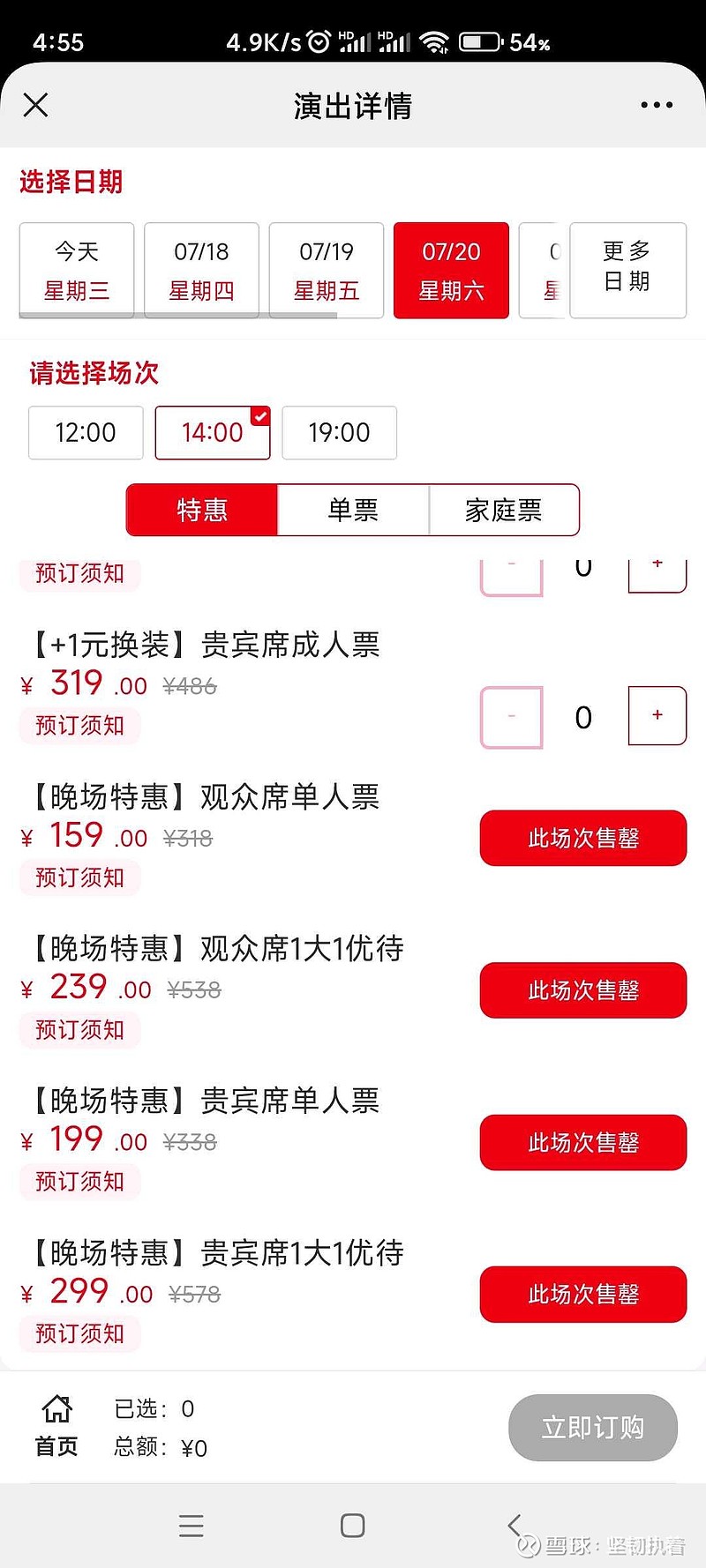Decrease quantity of 贵宾席成人票
Image resolution: width=706 pixels, height=1568 pixels.
511,717
